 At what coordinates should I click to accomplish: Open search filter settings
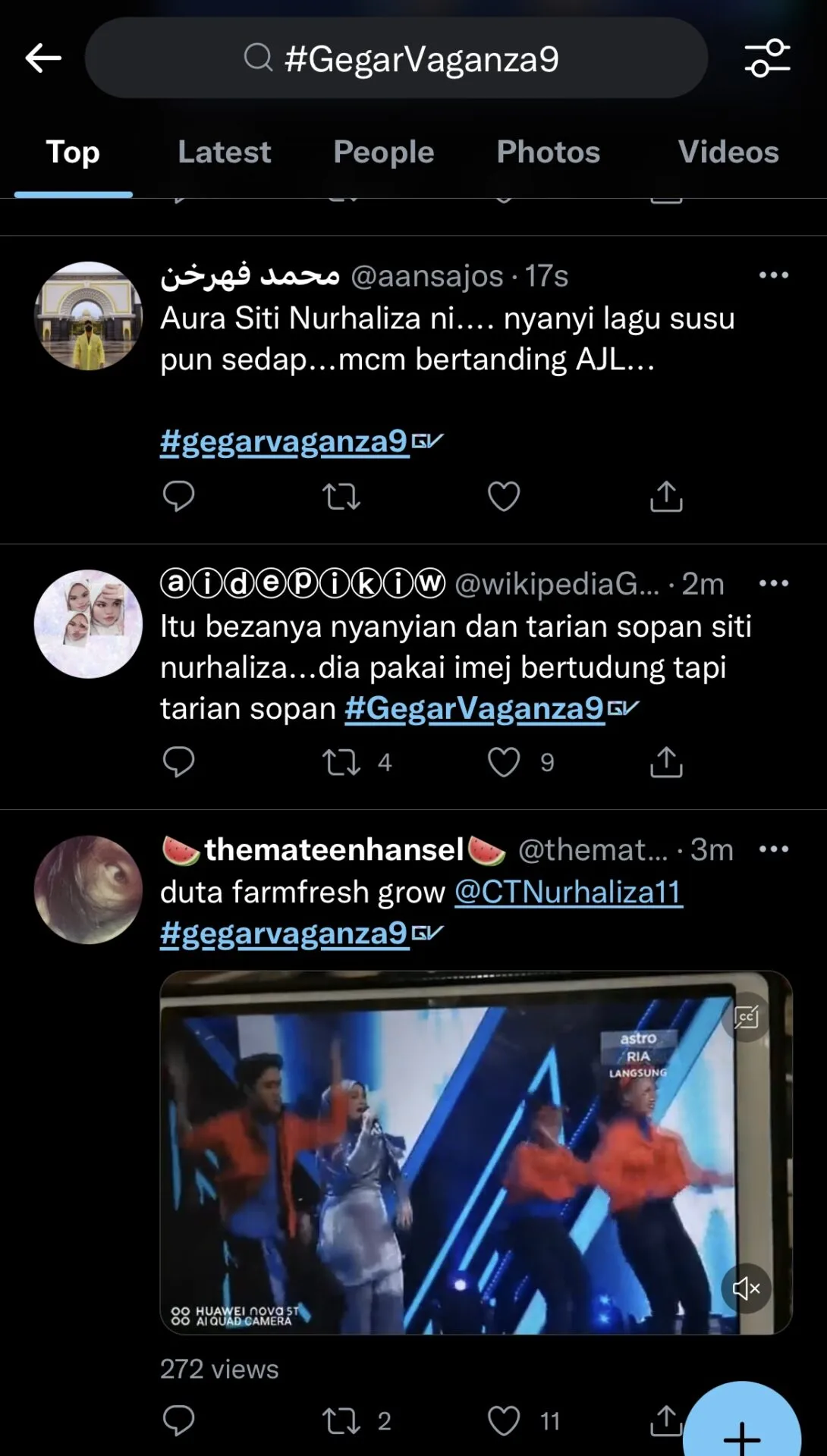[x=767, y=58]
